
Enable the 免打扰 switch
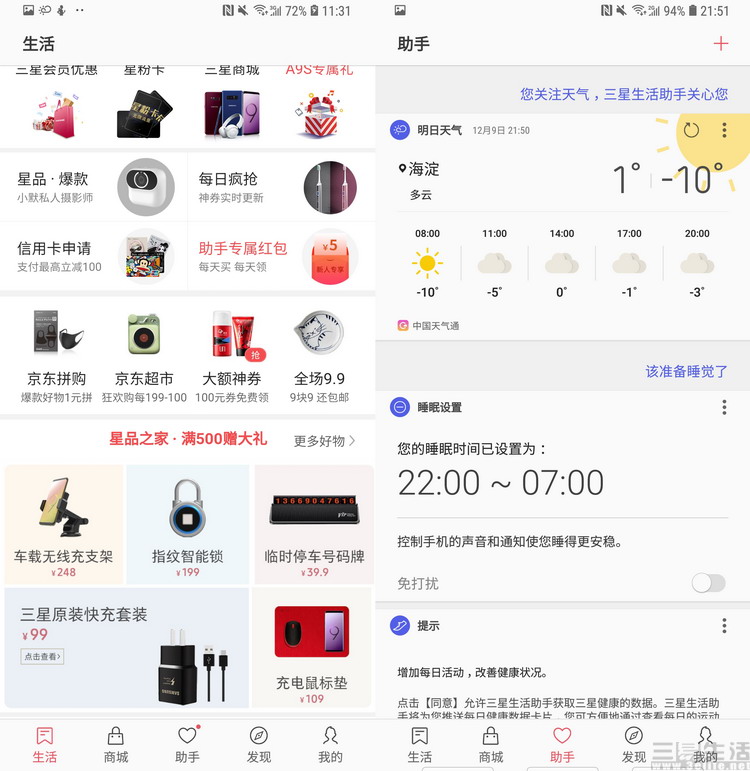point(708,583)
